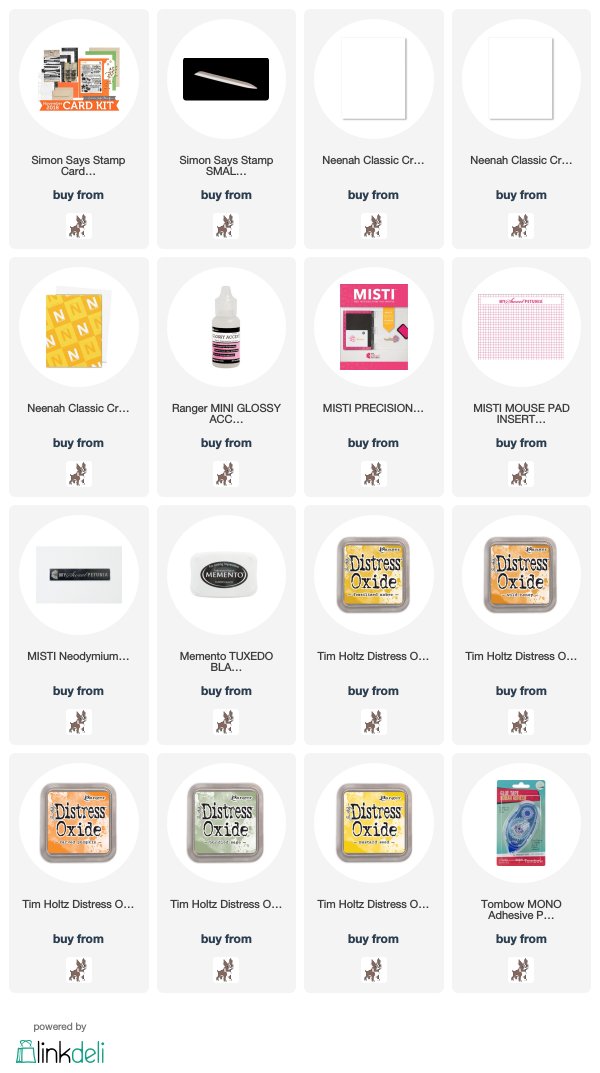Open the Memento Tuxedo Black ink product
Viewport: 600px width, 1073px height.
226,625
